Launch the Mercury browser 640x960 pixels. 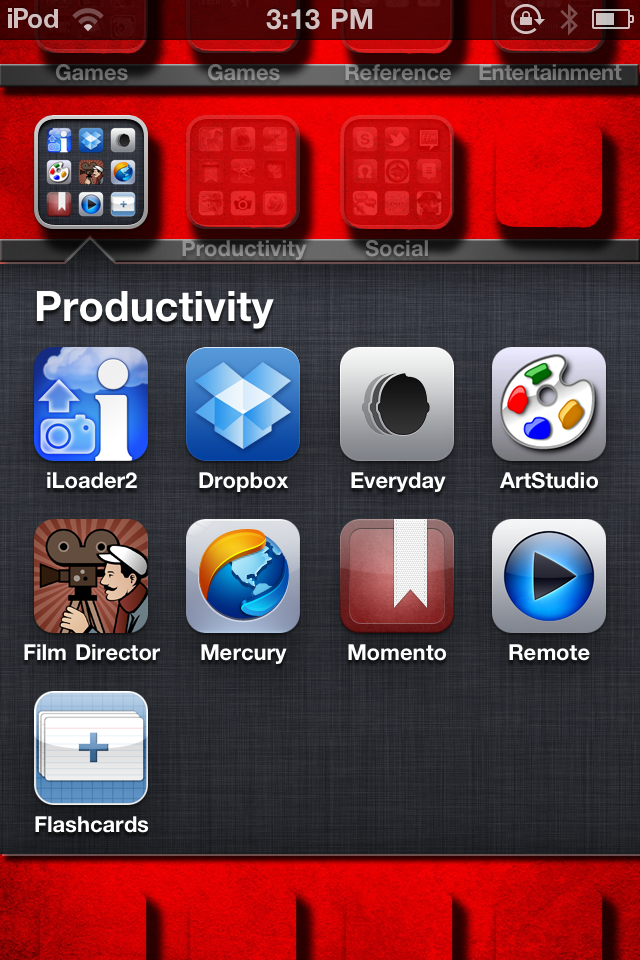[x=243, y=576]
